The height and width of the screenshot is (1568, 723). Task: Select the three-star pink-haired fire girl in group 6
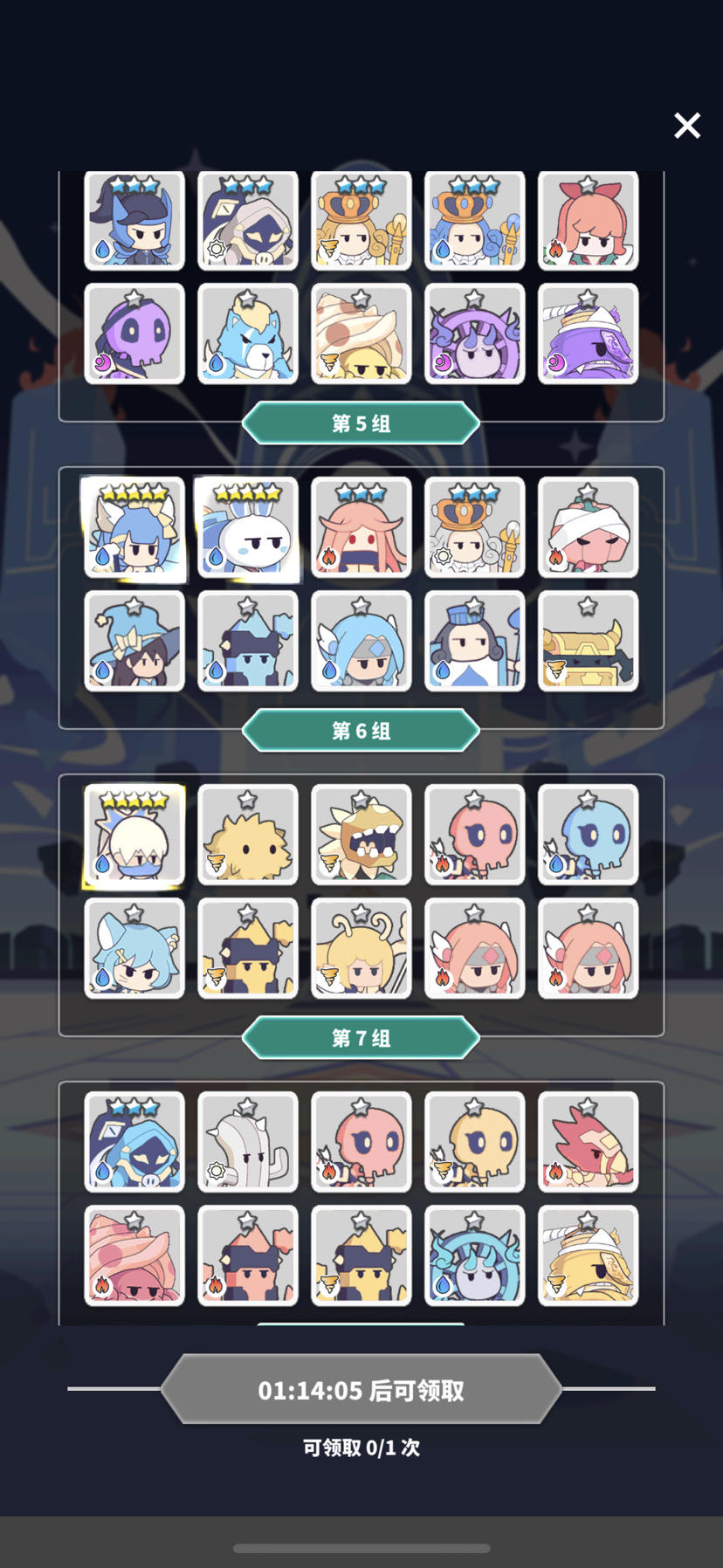(x=361, y=528)
